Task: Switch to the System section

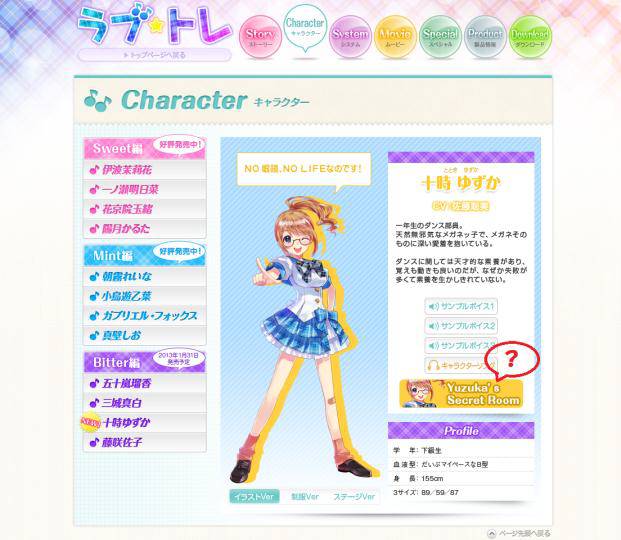Action: click(350, 37)
